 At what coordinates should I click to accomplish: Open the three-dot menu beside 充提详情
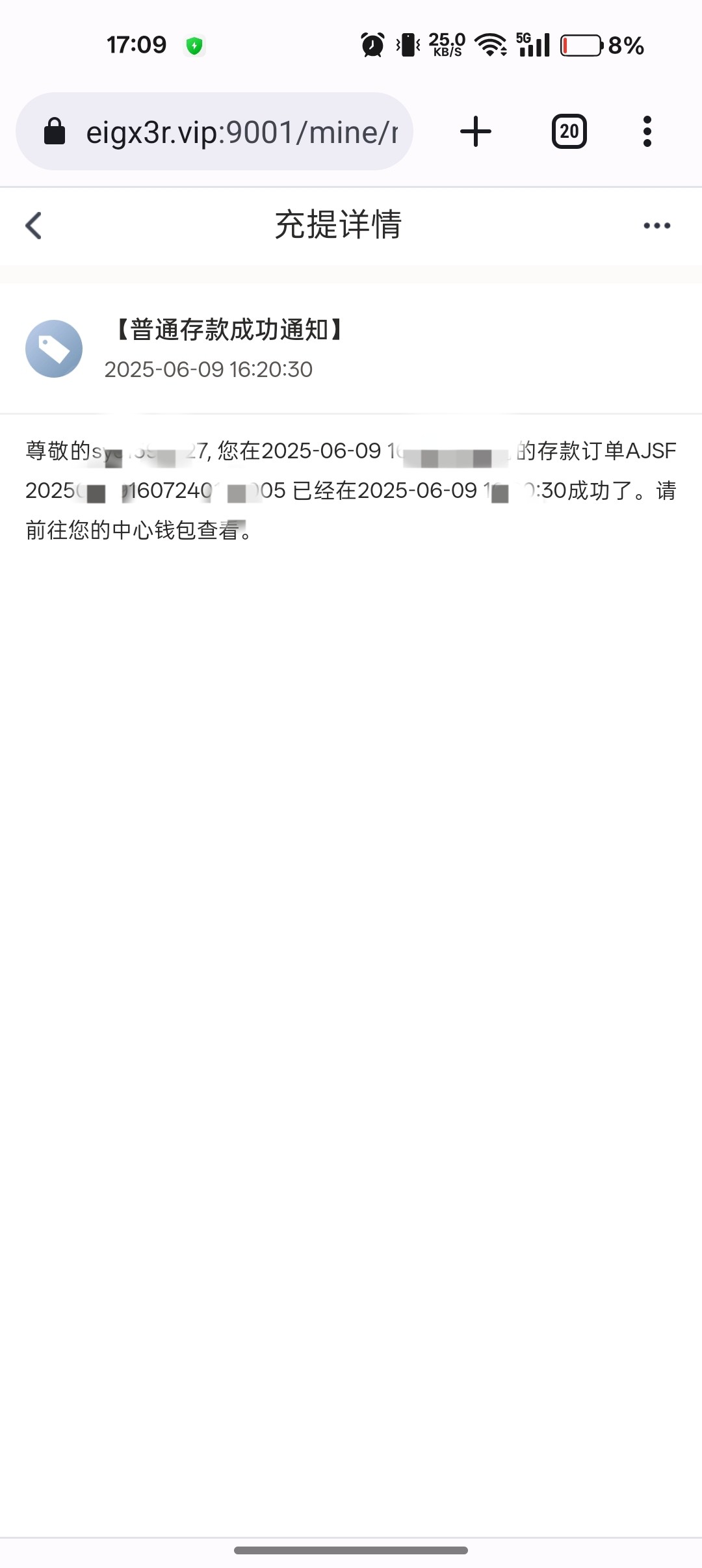click(x=656, y=226)
